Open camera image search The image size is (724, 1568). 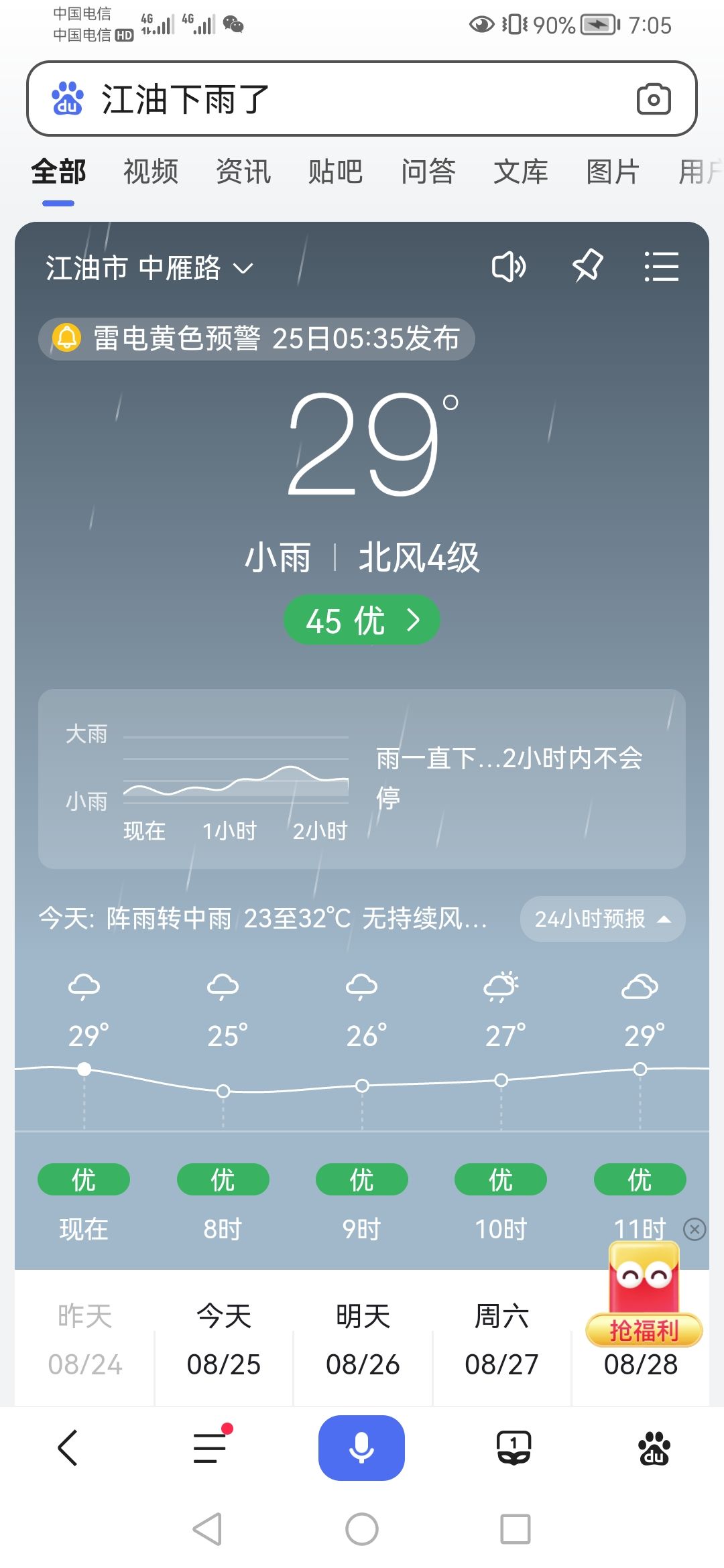tap(653, 99)
